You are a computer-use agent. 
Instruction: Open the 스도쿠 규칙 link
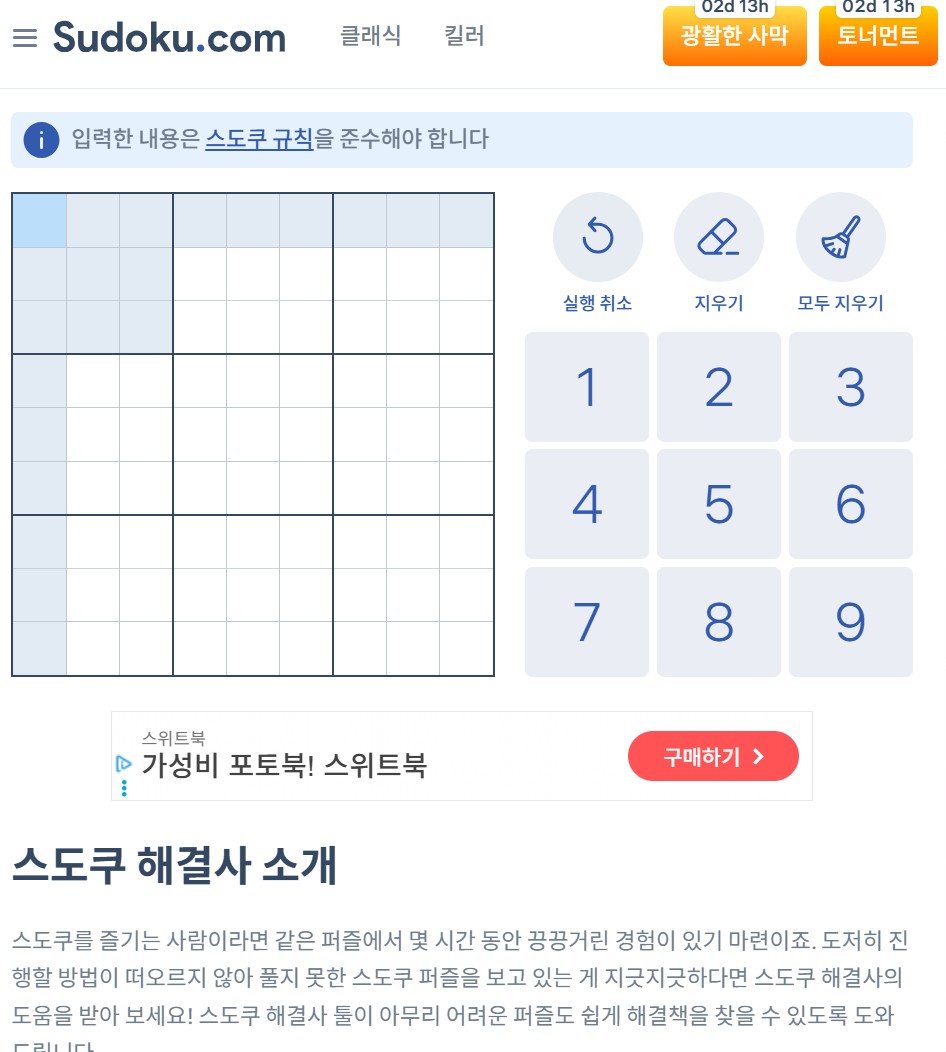point(259,139)
